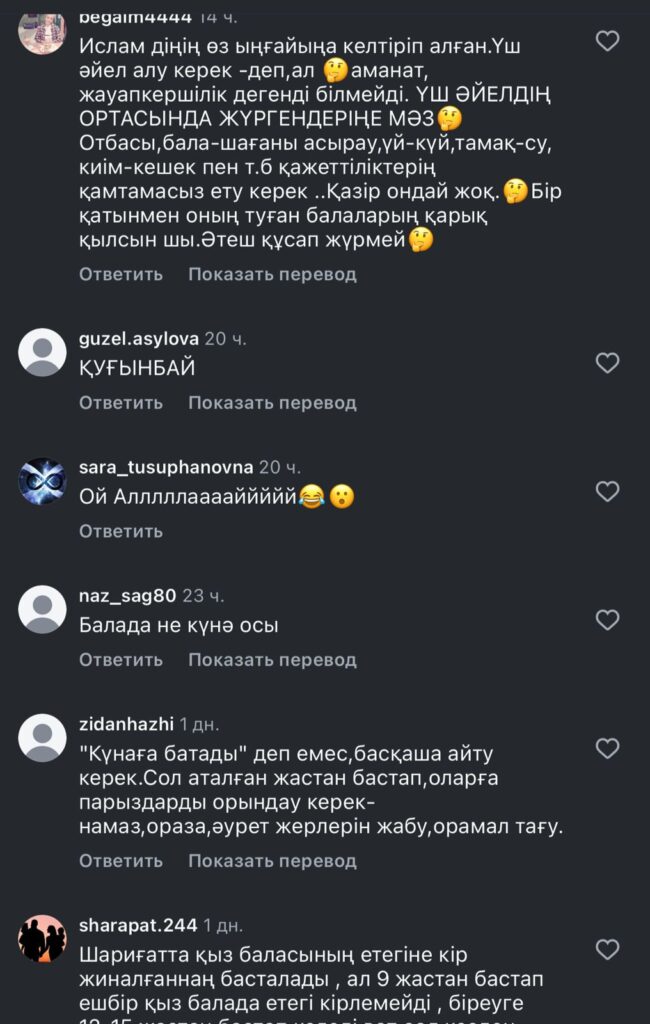Open sharapat.244's profile avatar
The height and width of the screenshot is (1024, 650).
click(43, 939)
